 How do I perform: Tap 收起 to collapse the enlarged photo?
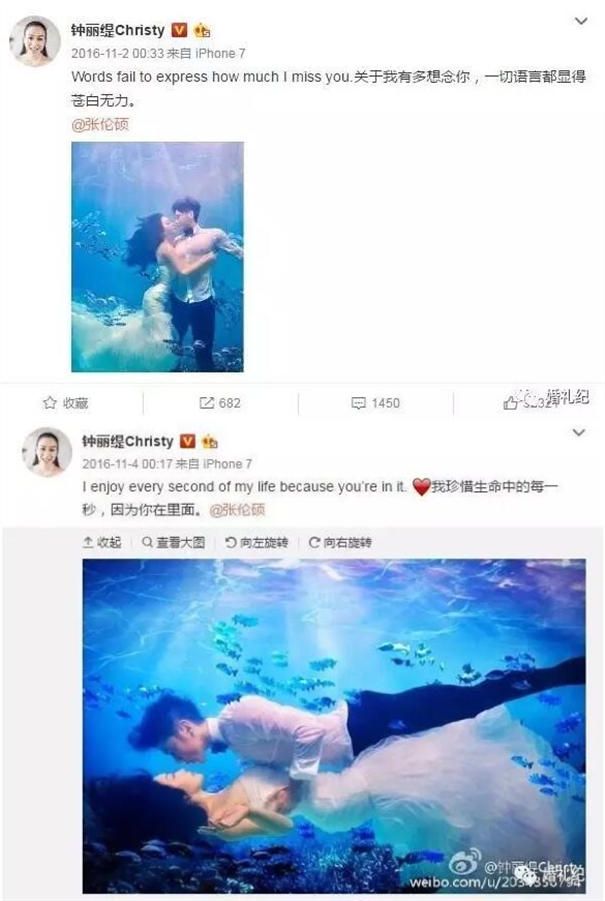[x=101, y=542]
